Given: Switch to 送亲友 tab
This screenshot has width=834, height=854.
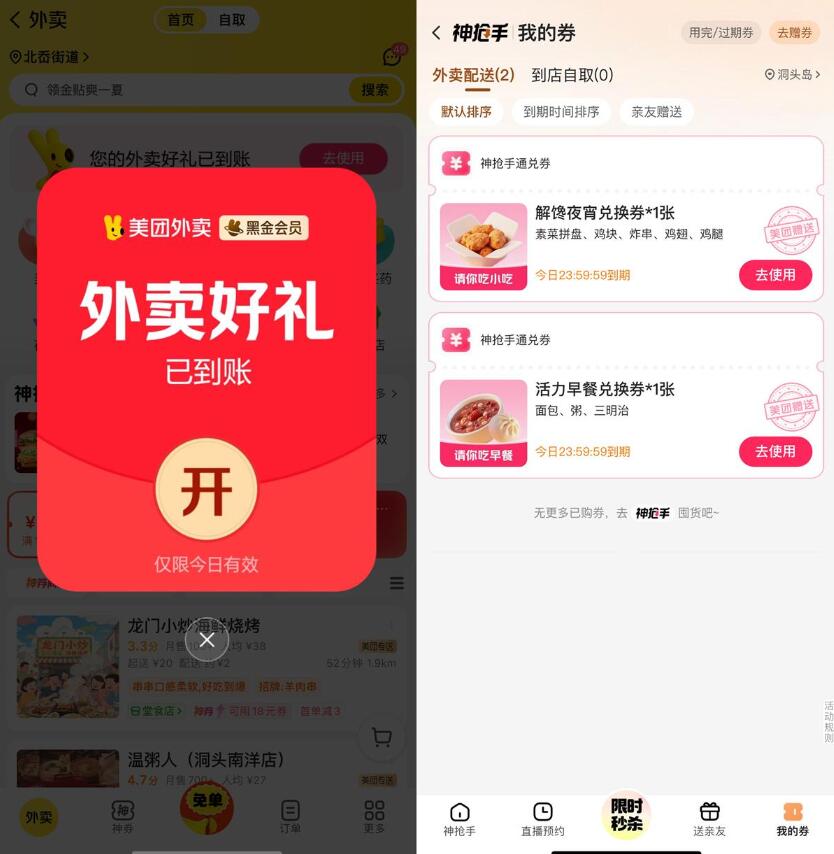Looking at the screenshot, I should coord(709,818).
